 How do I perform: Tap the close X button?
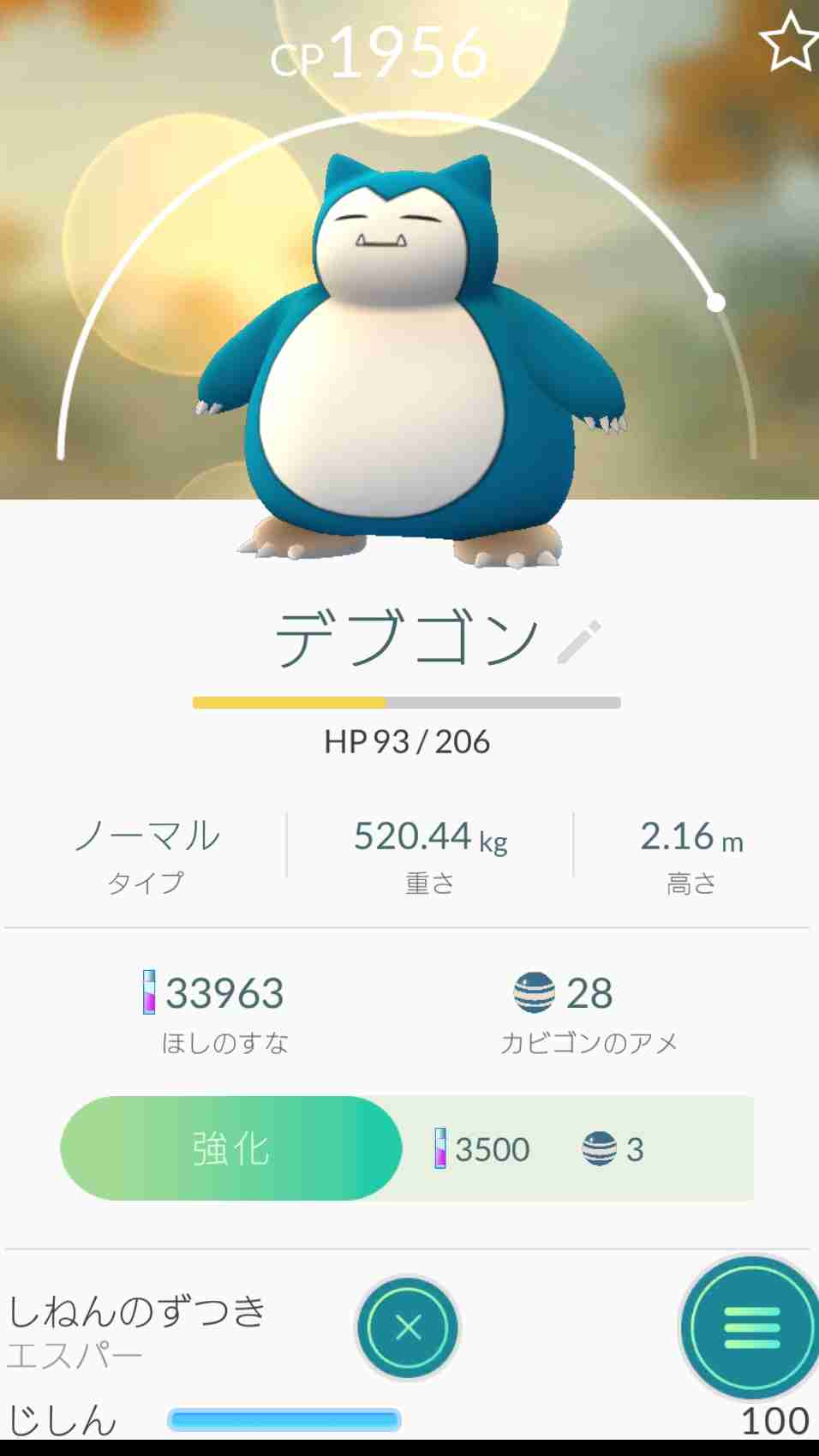point(409,1327)
